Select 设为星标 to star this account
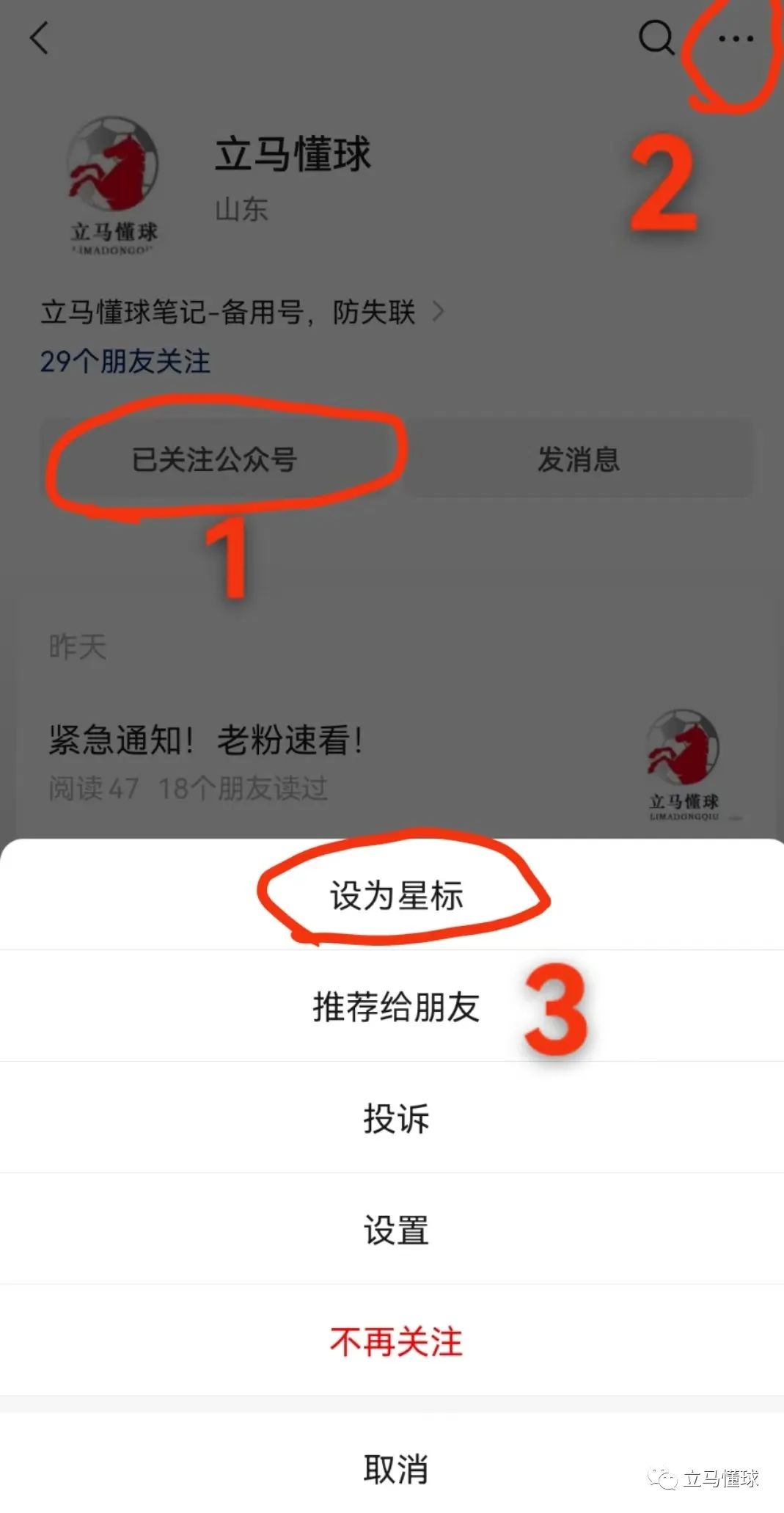Image resolution: width=784 pixels, height=1513 pixels. [396, 896]
